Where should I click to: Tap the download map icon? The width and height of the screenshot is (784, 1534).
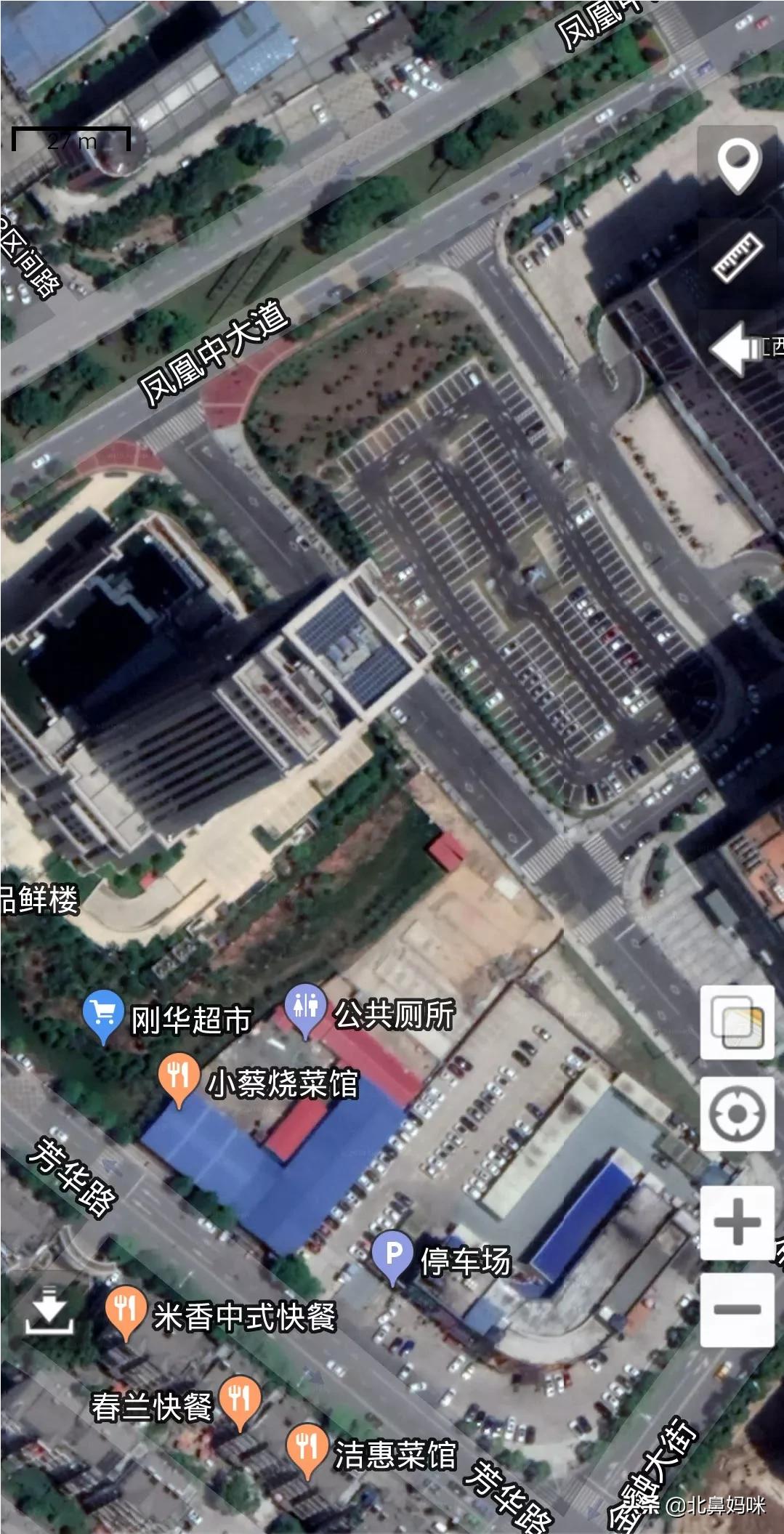click(49, 1311)
